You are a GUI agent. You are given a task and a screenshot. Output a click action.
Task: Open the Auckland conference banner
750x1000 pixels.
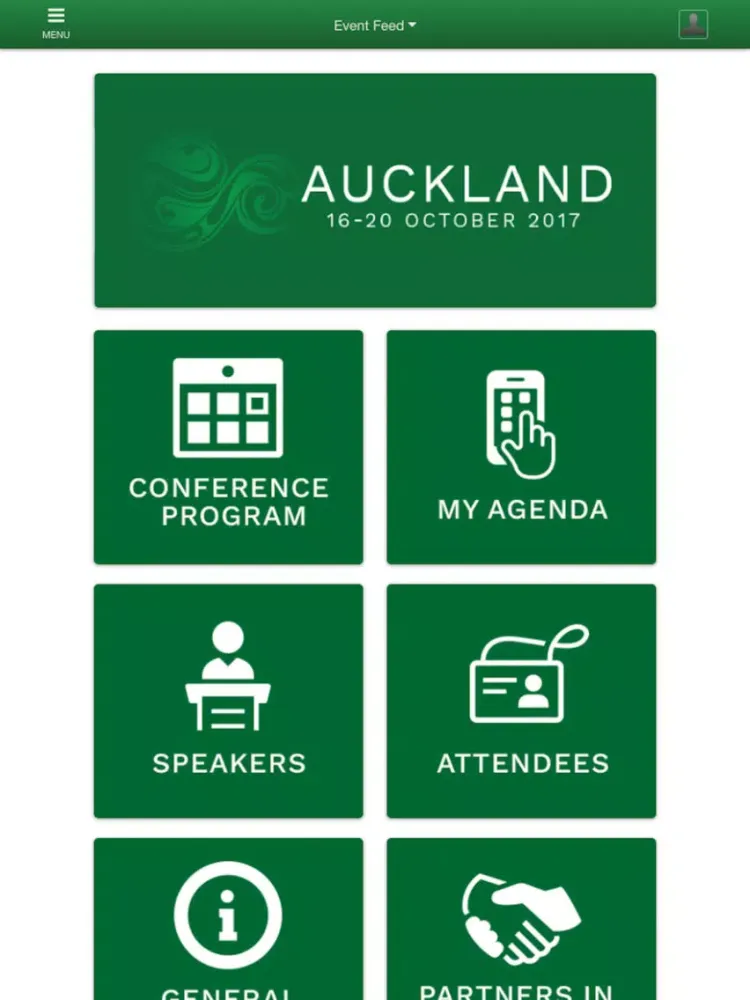[375, 190]
